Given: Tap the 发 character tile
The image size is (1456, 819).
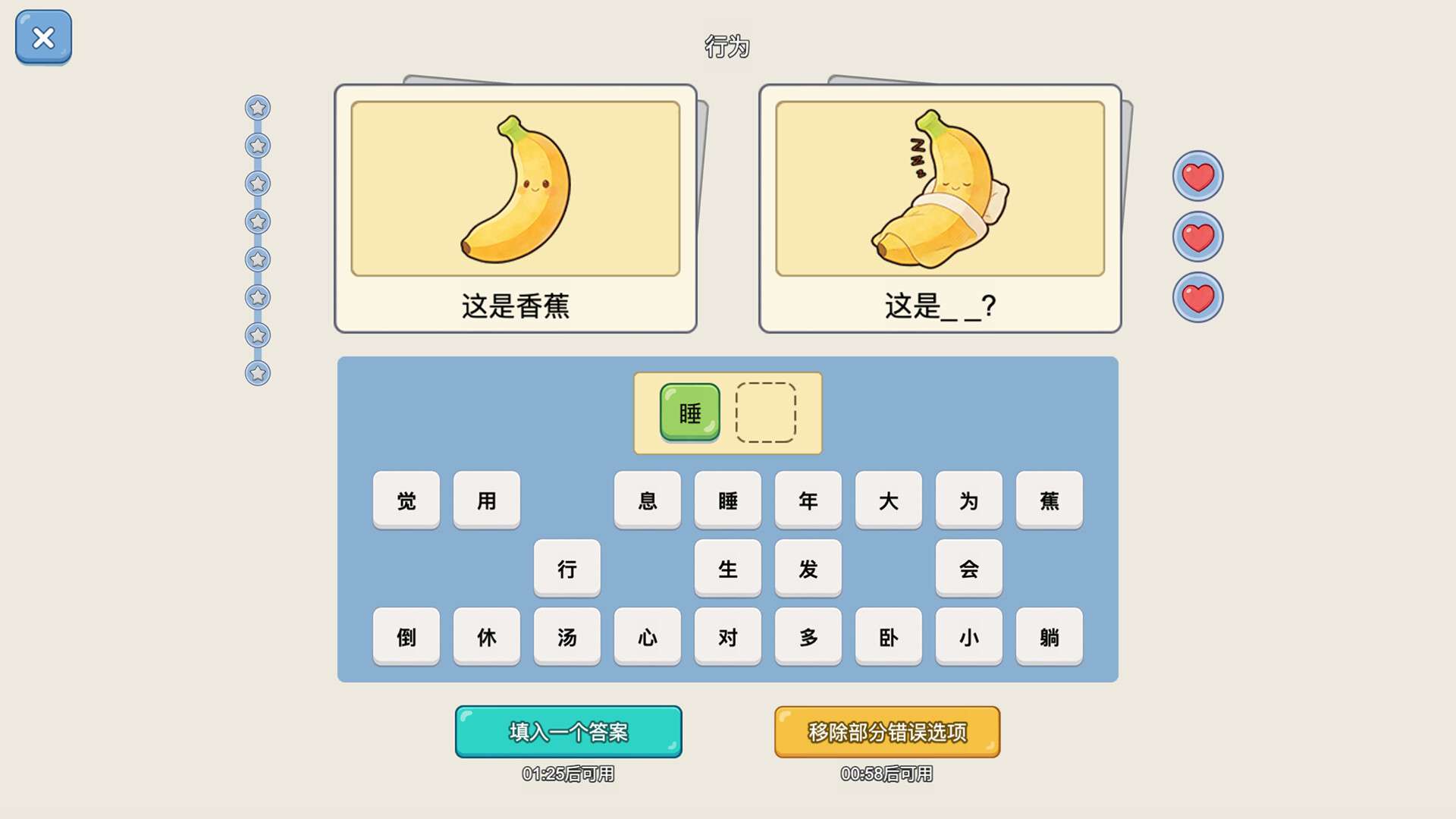Looking at the screenshot, I should [808, 568].
